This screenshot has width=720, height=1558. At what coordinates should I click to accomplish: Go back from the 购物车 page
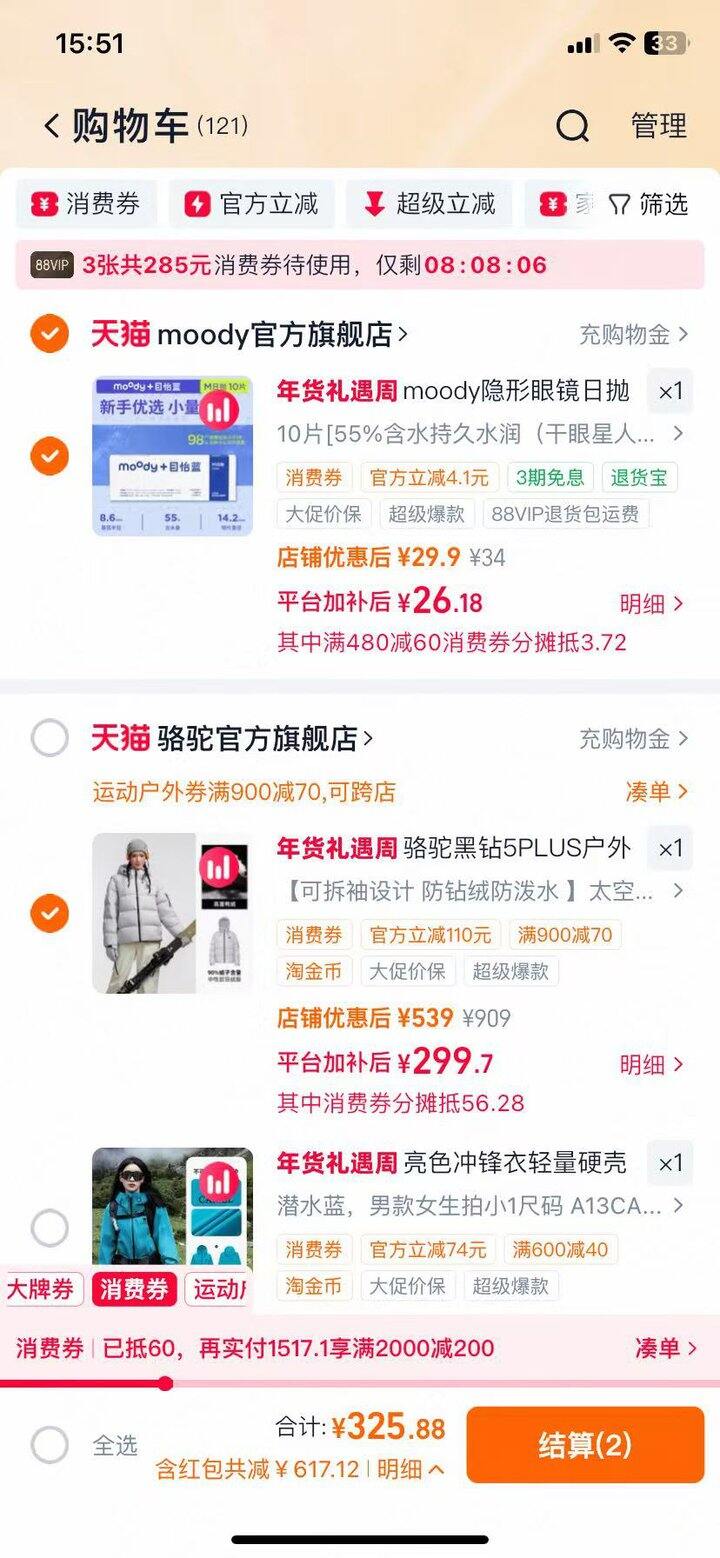[52, 127]
